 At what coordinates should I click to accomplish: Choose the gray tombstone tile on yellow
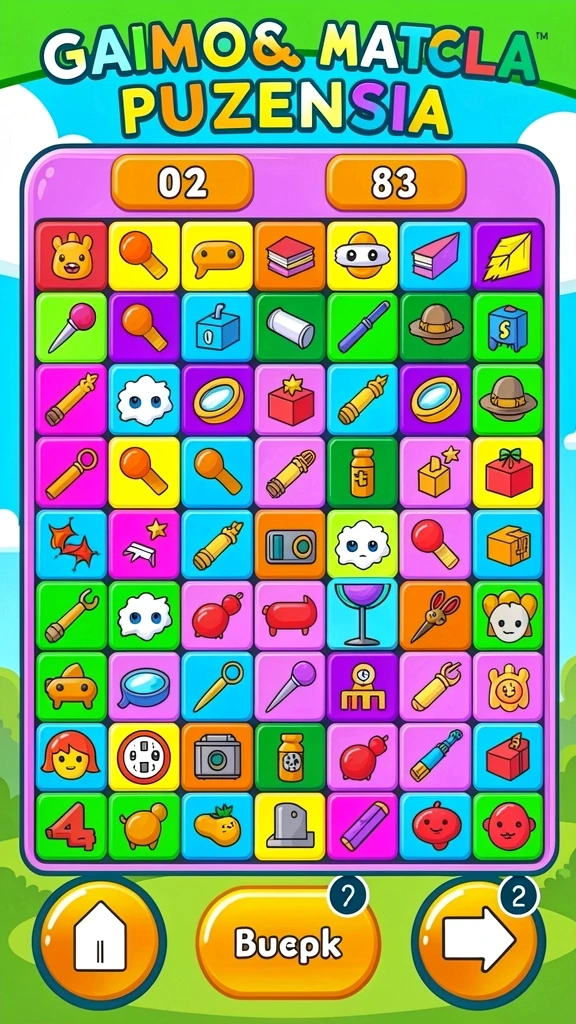click(289, 825)
